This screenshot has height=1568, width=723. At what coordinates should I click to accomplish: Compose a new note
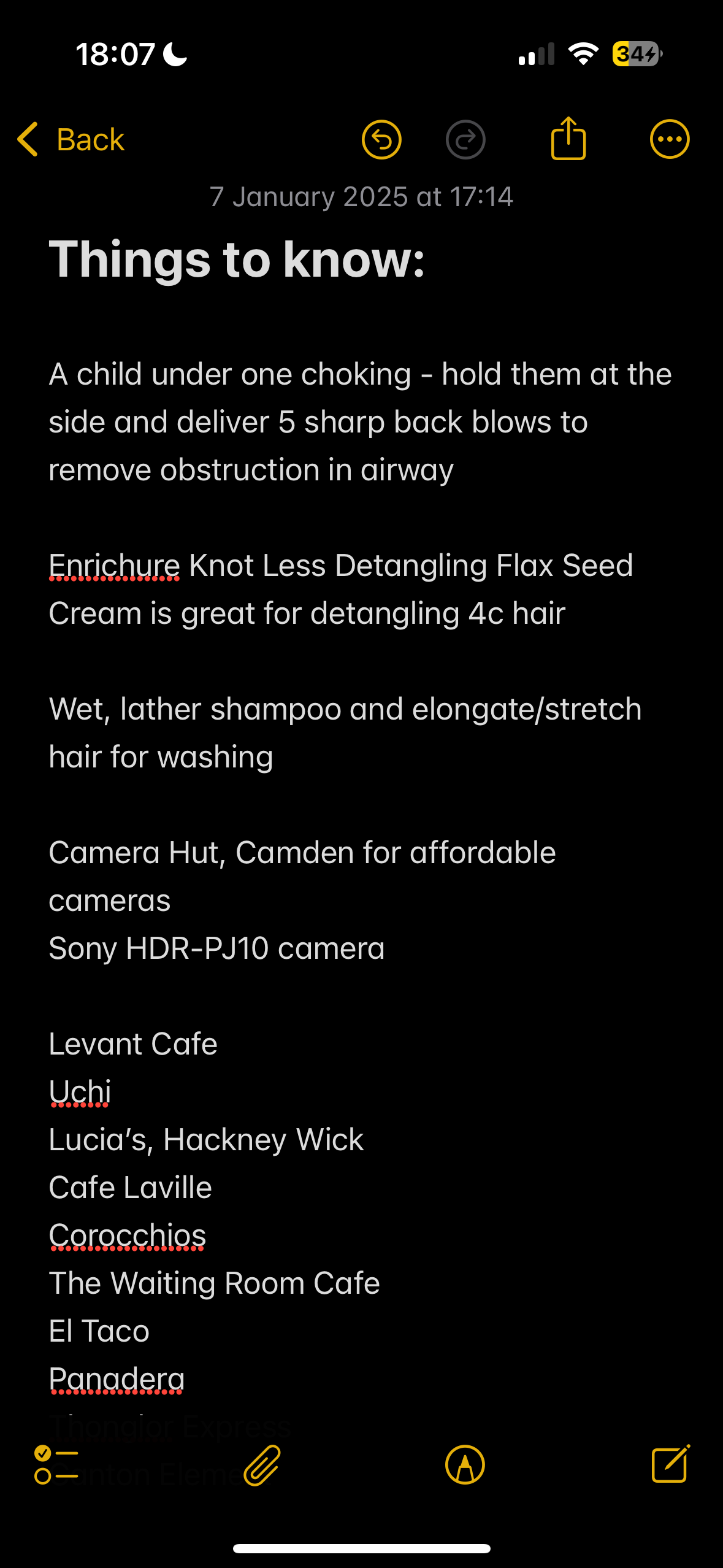click(x=671, y=1464)
